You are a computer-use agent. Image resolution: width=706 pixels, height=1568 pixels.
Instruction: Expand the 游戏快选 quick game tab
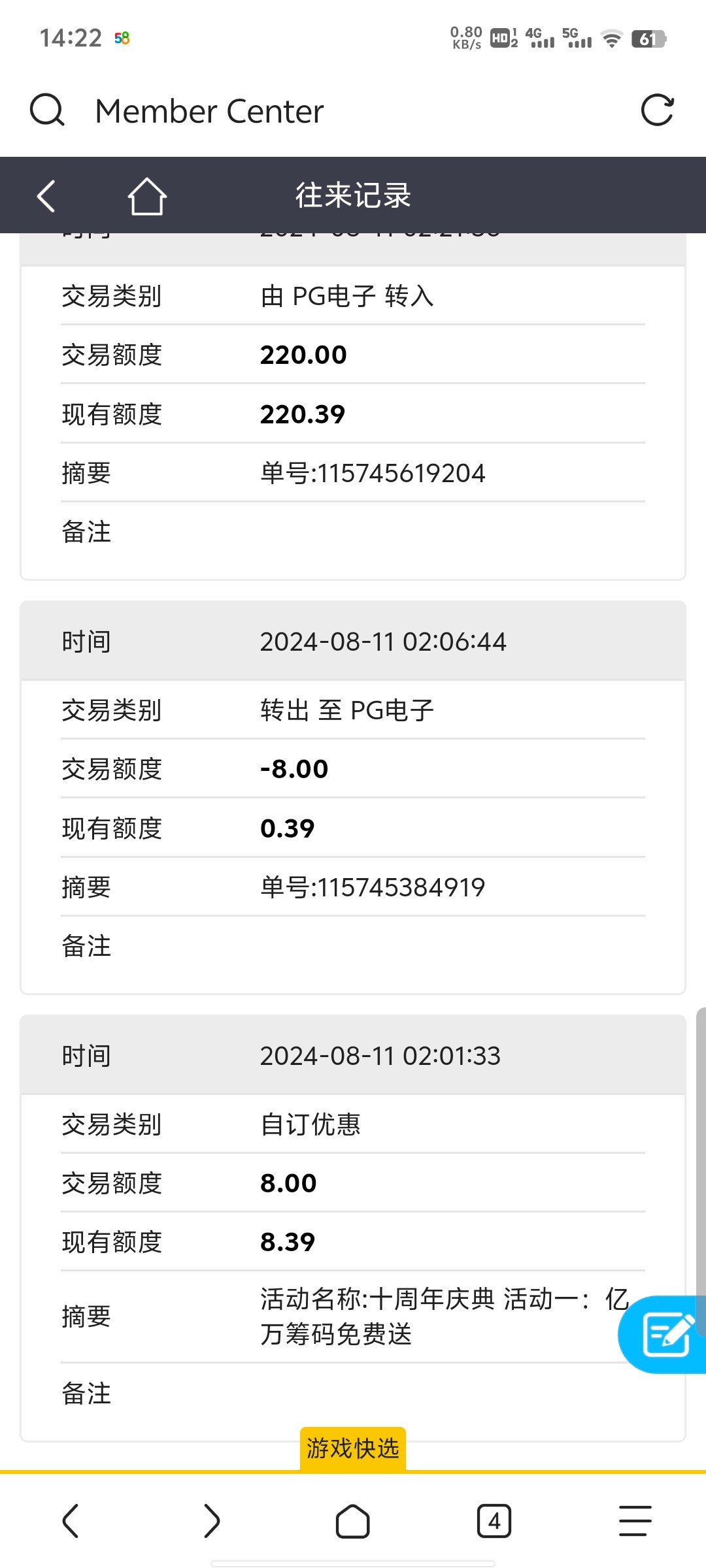pos(353,1448)
